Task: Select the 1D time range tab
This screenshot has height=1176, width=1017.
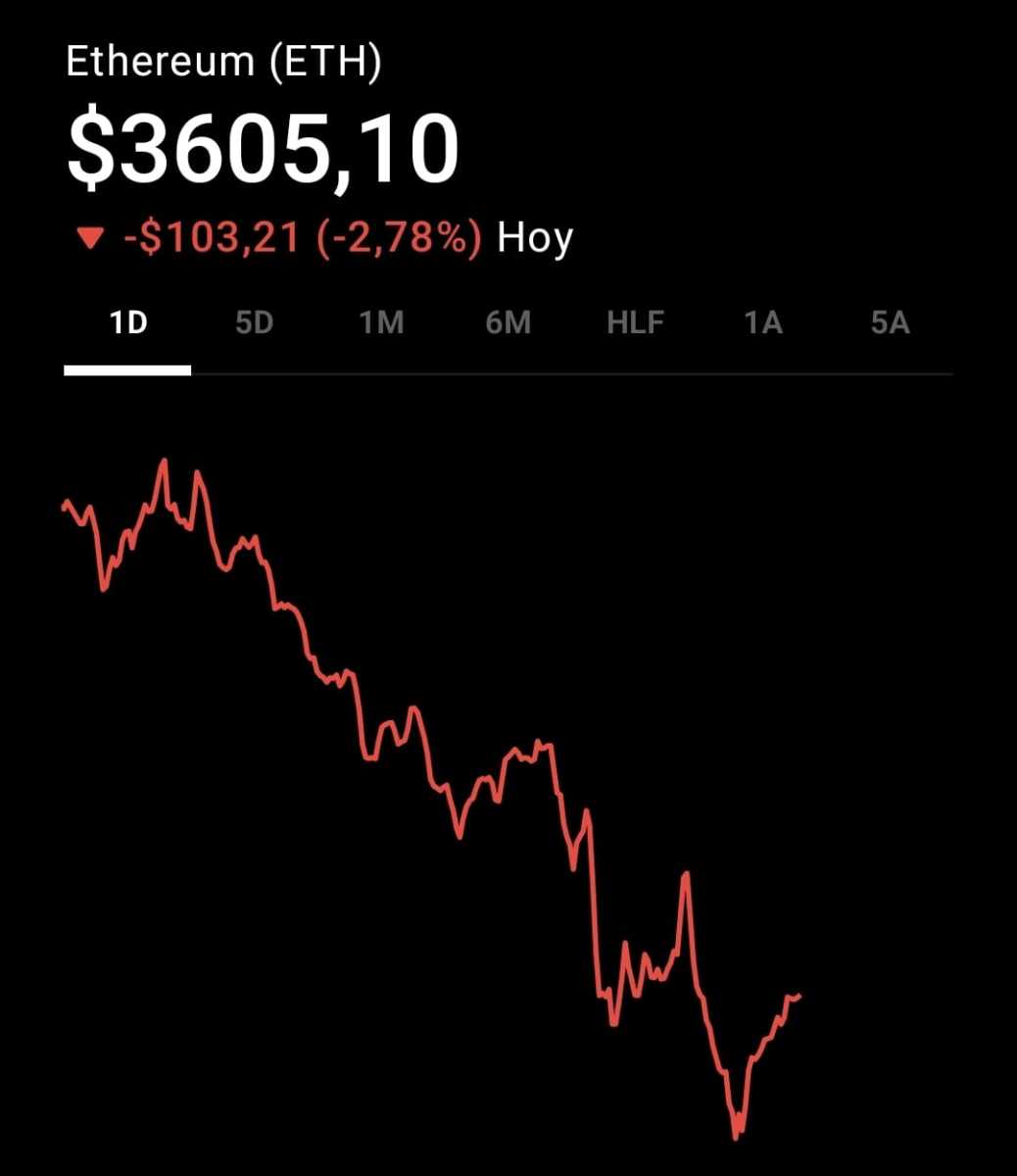Action: point(128,321)
